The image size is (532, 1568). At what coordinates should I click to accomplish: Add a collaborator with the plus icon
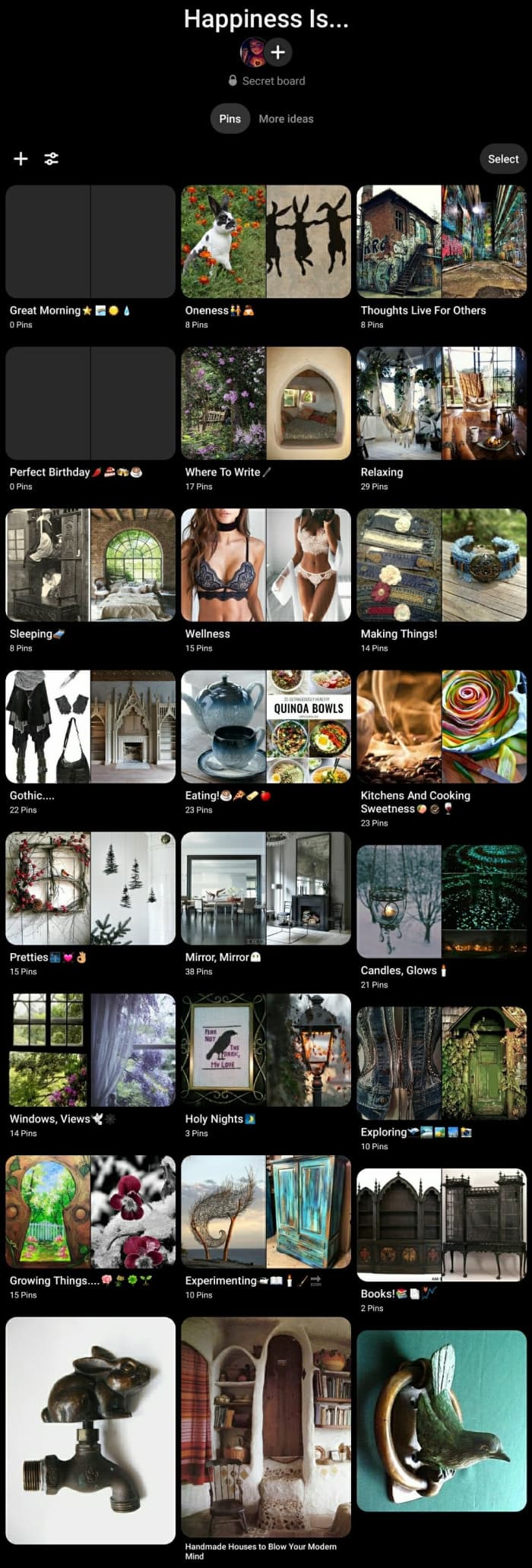[x=279, y=52]
